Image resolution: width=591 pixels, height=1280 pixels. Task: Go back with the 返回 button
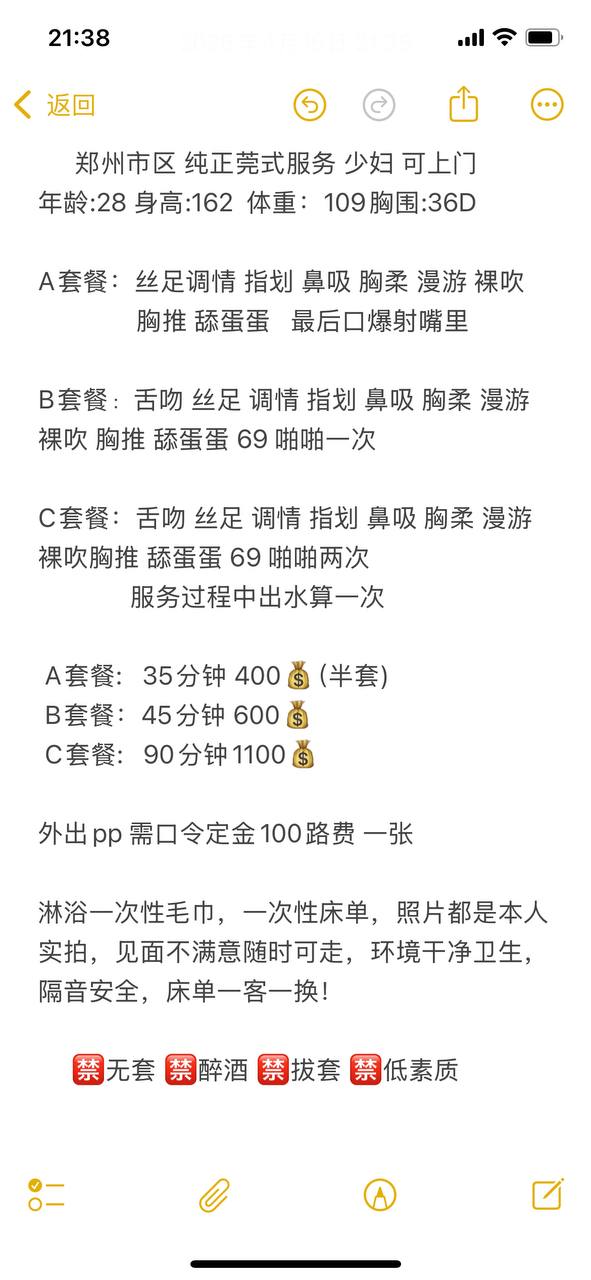(x=55, y=104)
